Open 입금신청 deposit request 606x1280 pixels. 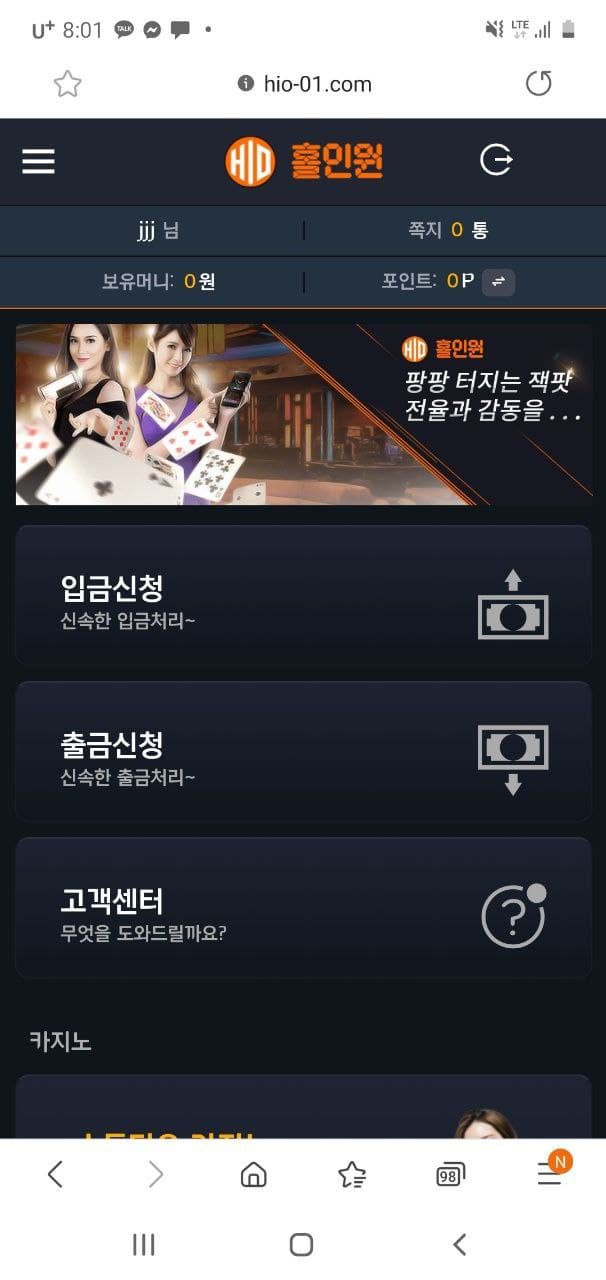pyautogui.click(x=303, y=596)
